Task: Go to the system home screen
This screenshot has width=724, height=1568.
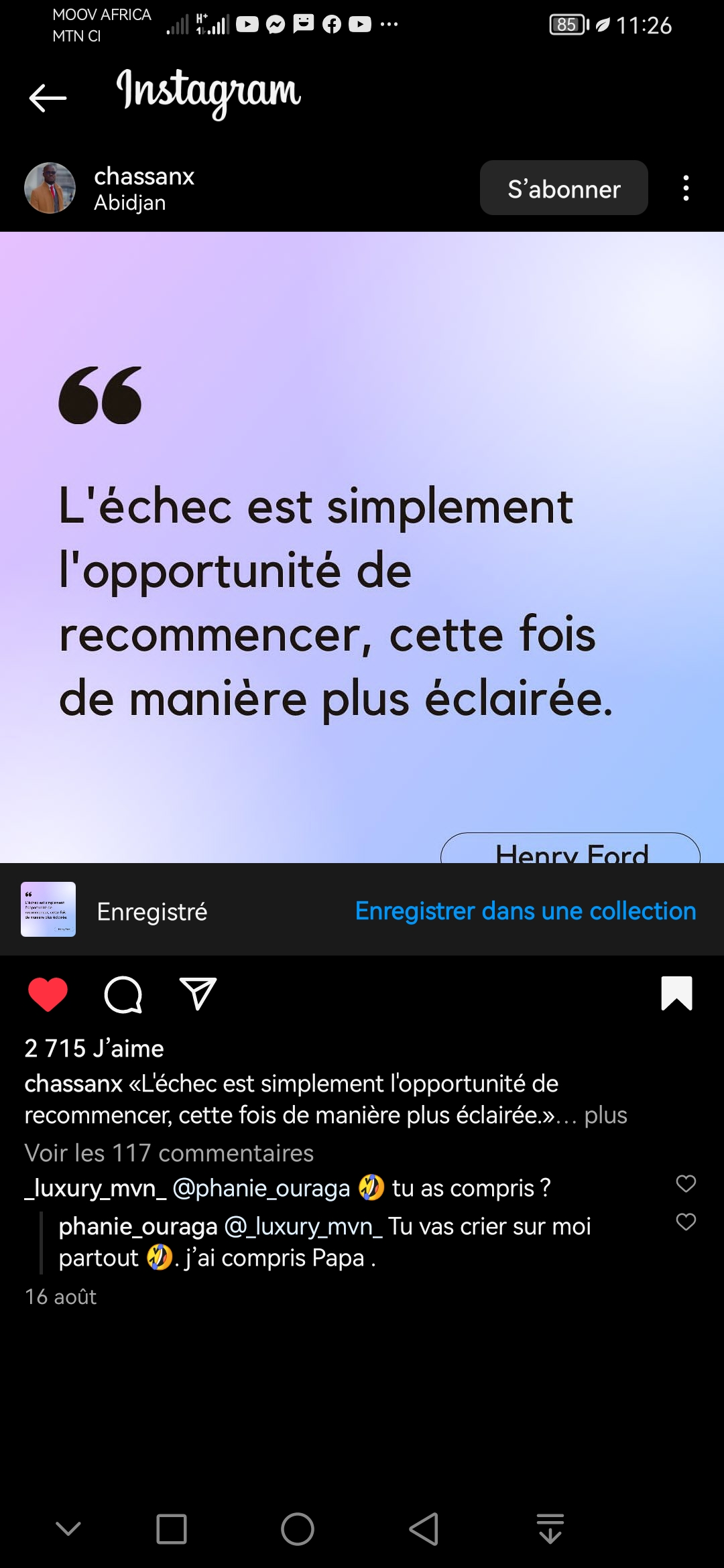Action: 297,1529
